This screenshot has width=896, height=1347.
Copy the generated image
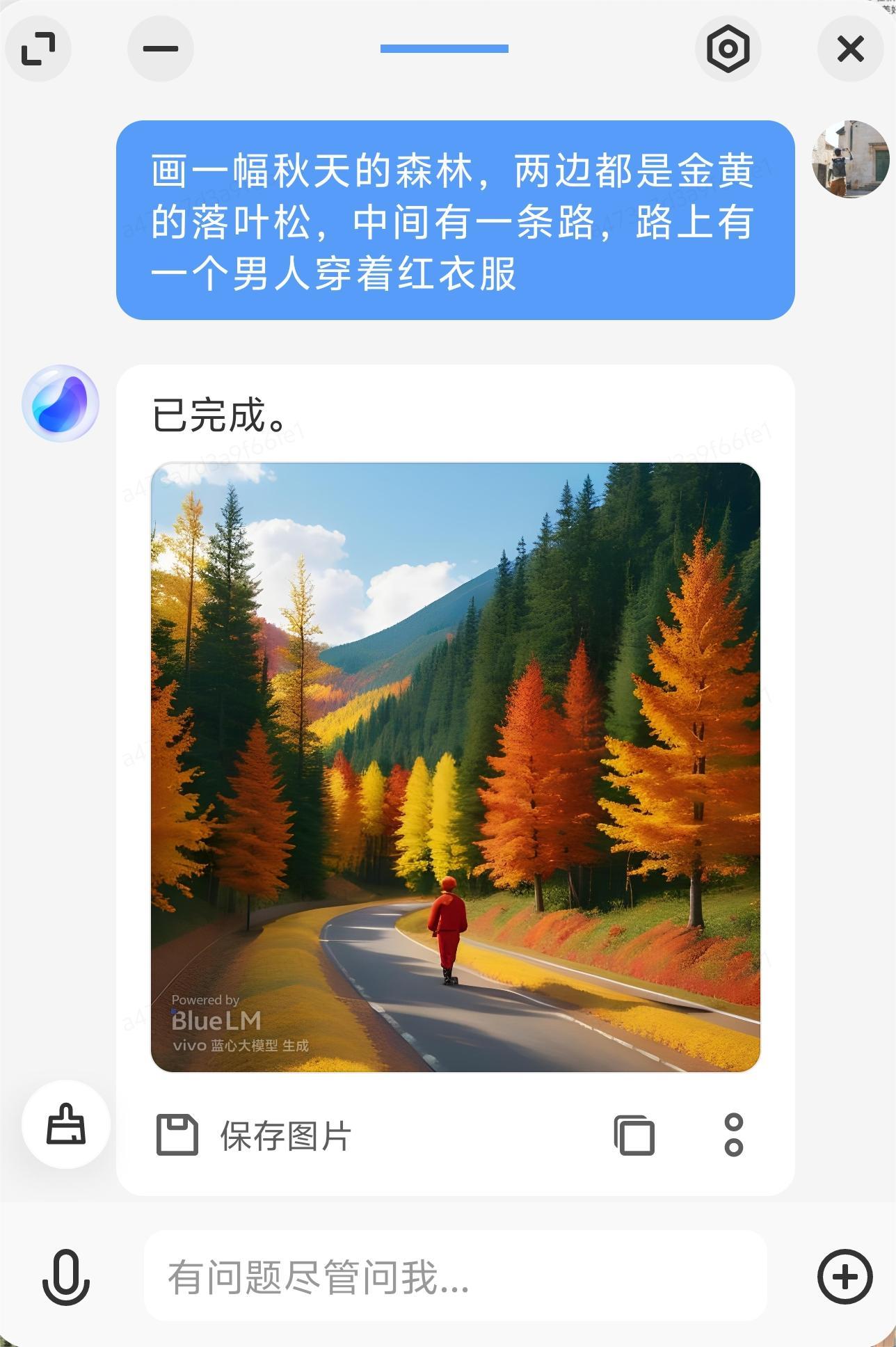[634, 1135]
